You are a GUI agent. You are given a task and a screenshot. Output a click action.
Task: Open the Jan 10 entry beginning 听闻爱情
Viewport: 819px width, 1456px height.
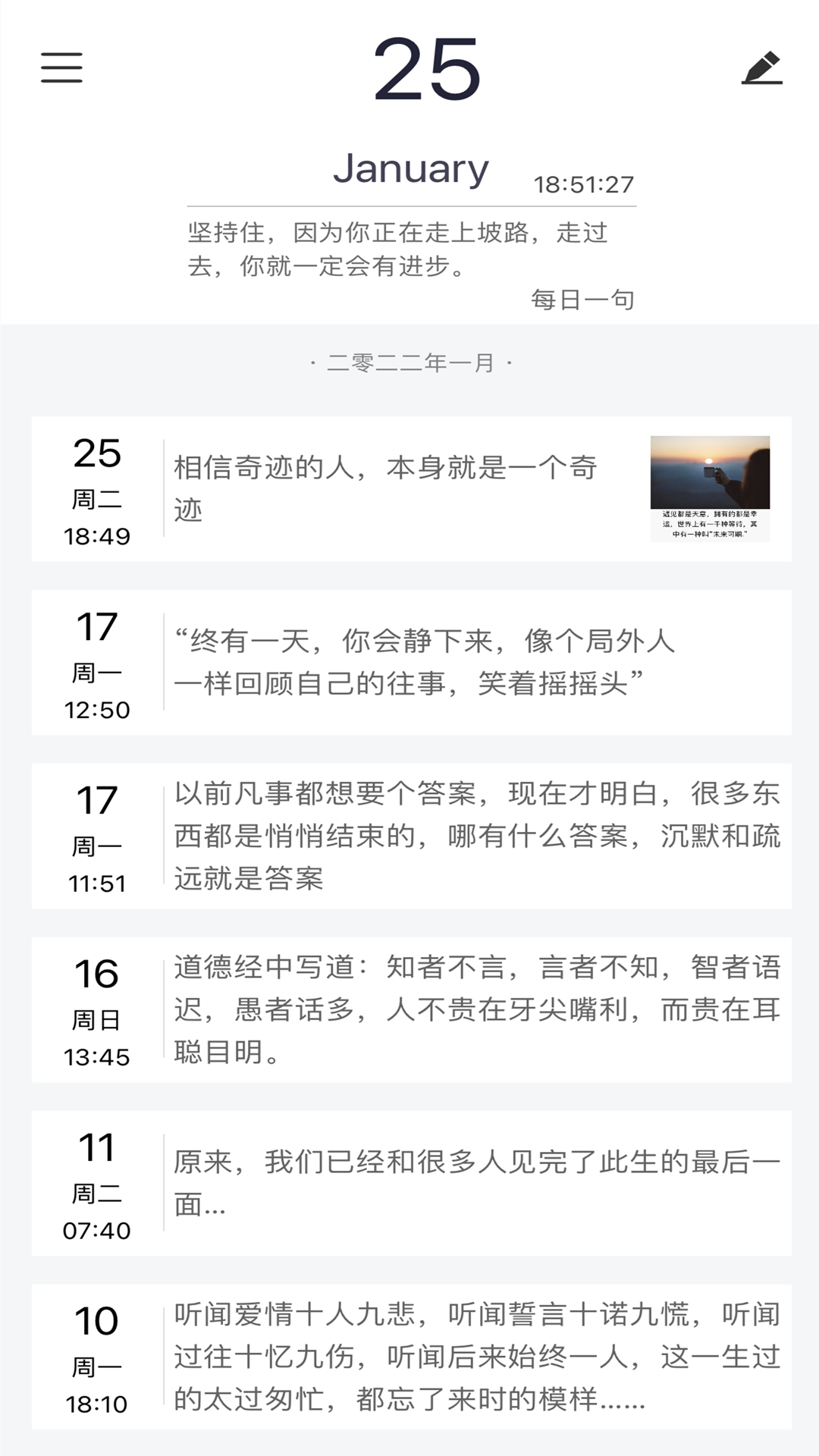476,1357
